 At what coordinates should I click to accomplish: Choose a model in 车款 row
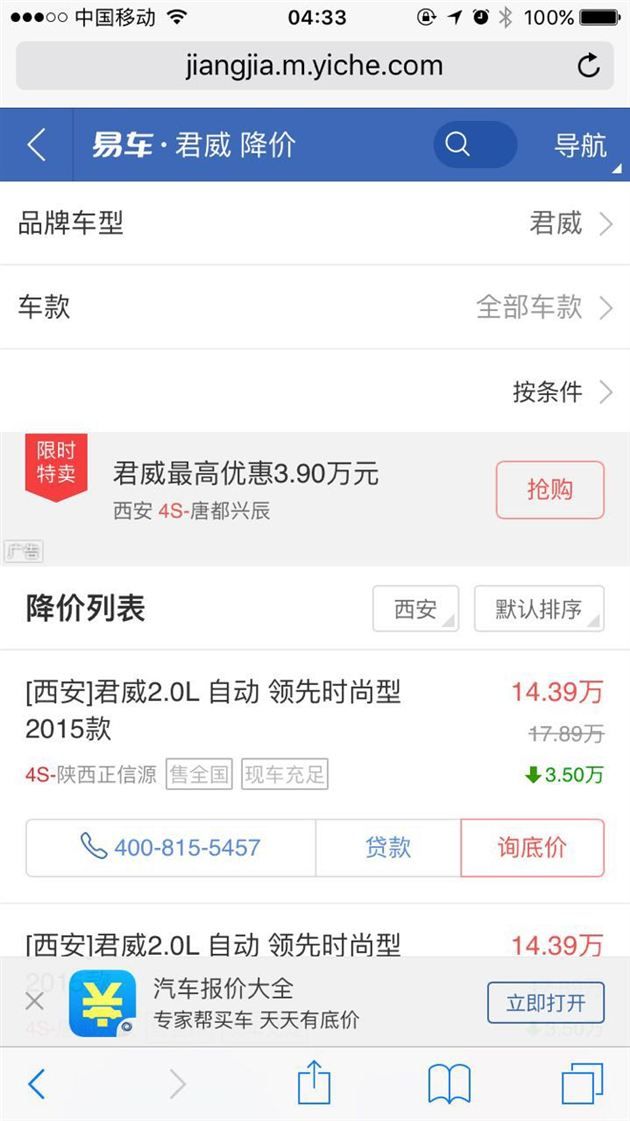pos(315,307)
